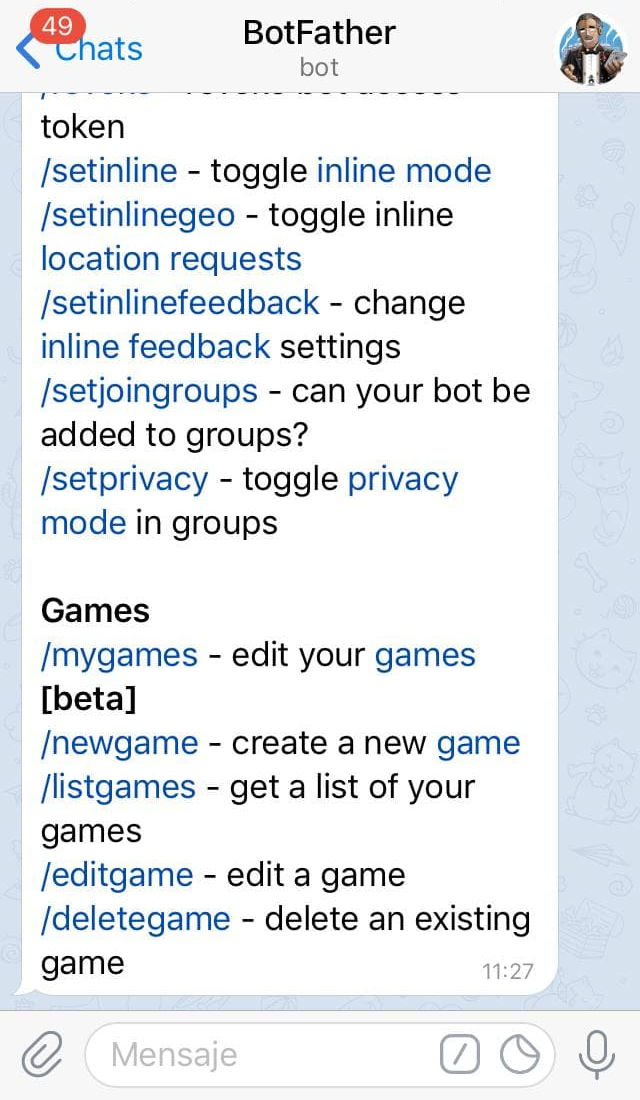640x1100 pixels.
Task: Tap the /setinline command link
Action: pyautogui.click(x=109, y=171)
